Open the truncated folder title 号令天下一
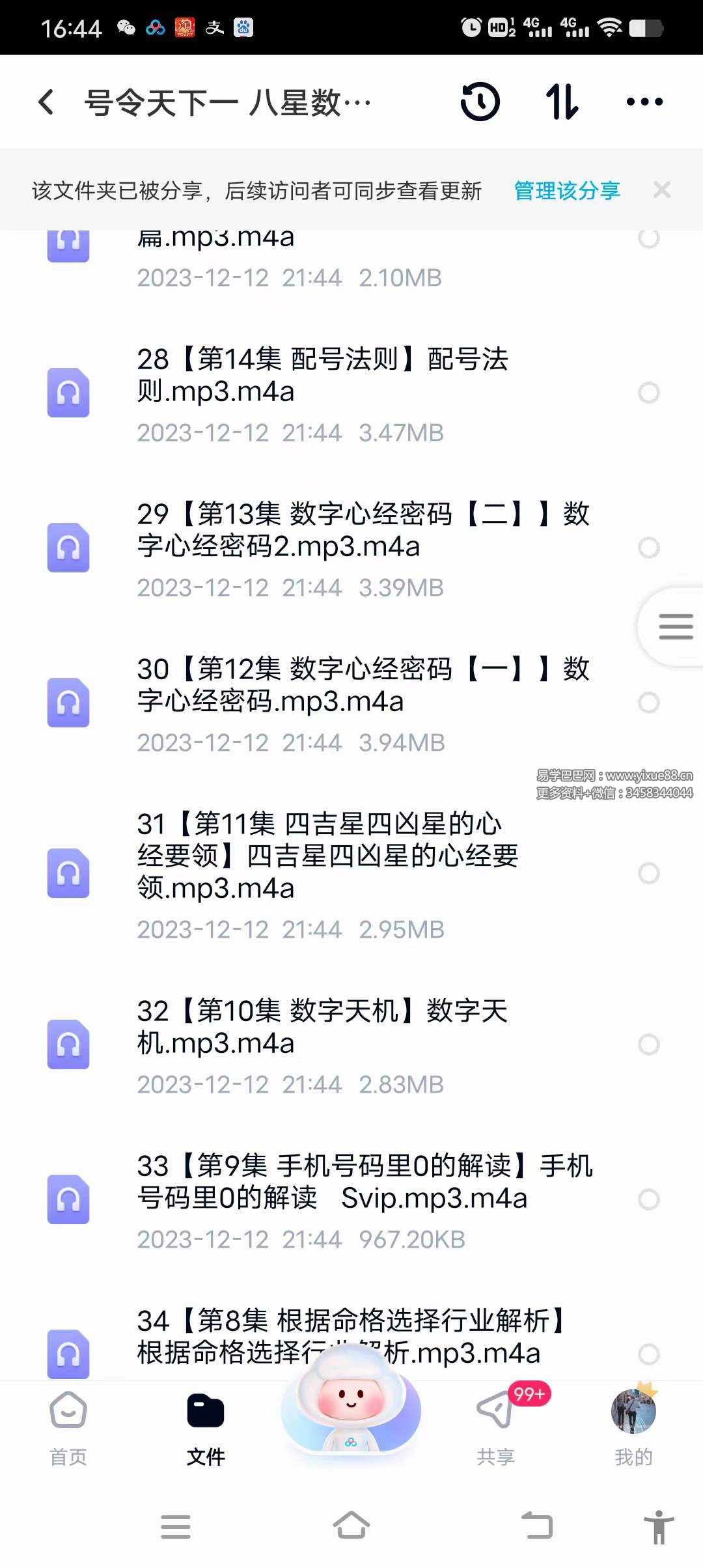This screenshot has height=1568, width=703. (228, 102)
